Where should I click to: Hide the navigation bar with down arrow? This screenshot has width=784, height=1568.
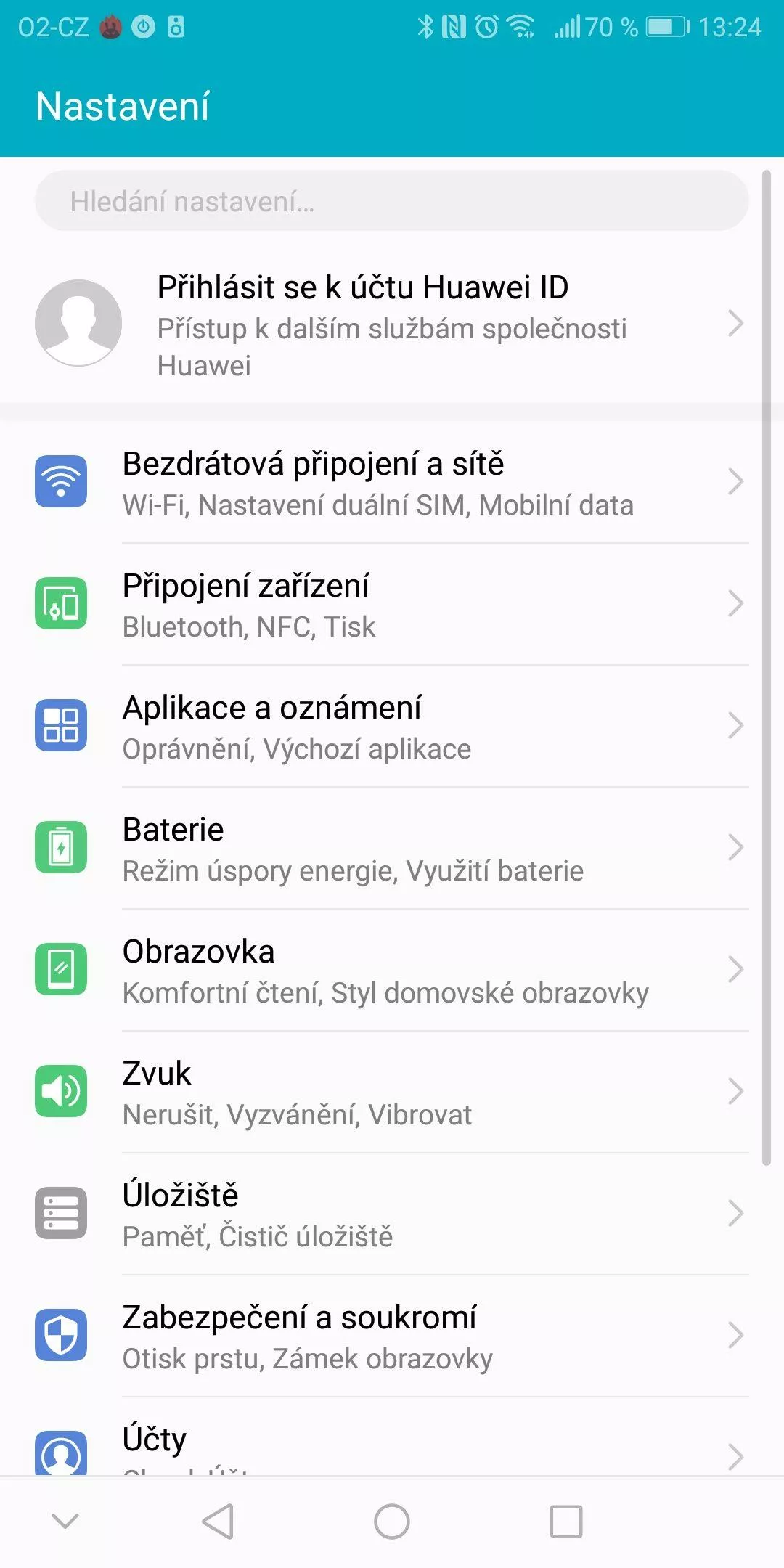65,1521
